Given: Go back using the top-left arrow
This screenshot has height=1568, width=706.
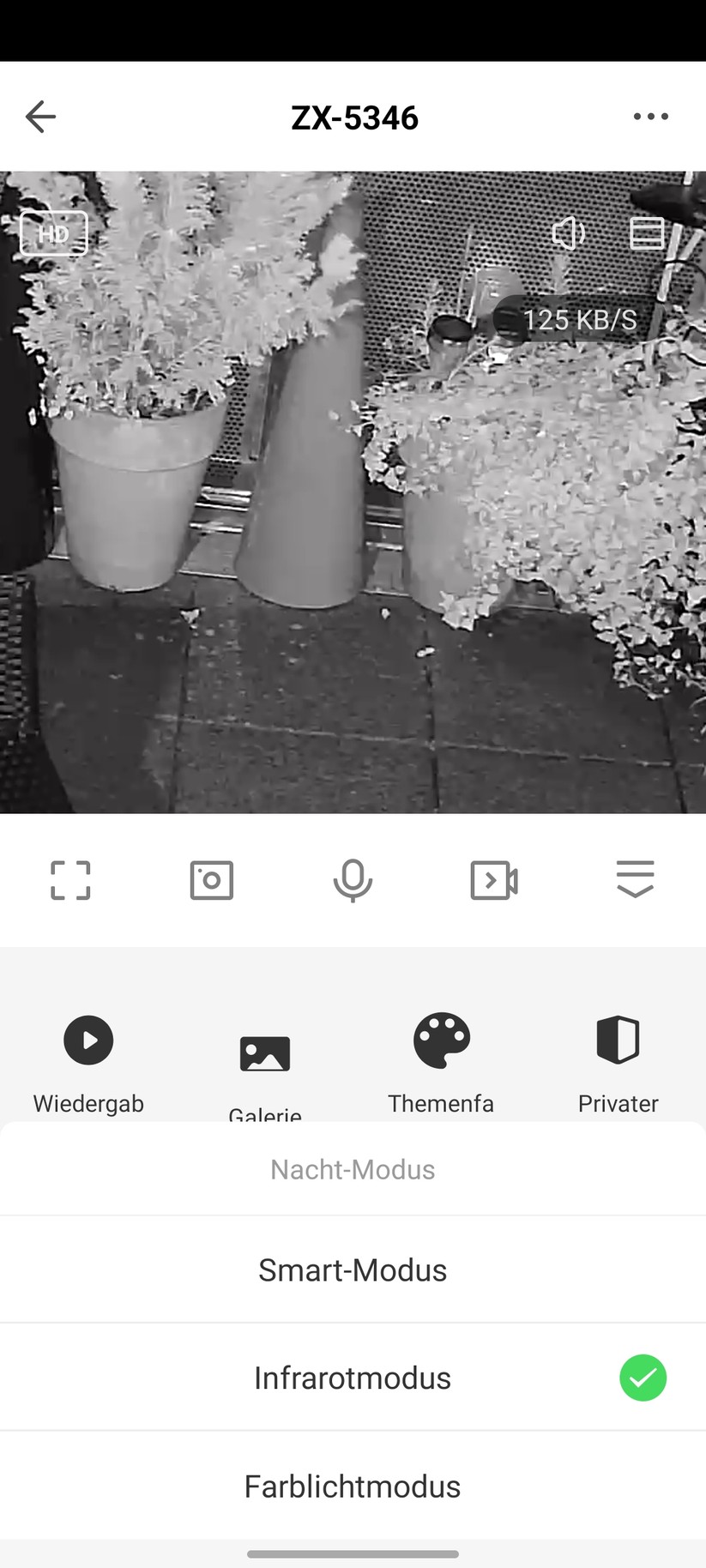Looking at the screenshot, I should pyautogui.click(x=40, y=117).
